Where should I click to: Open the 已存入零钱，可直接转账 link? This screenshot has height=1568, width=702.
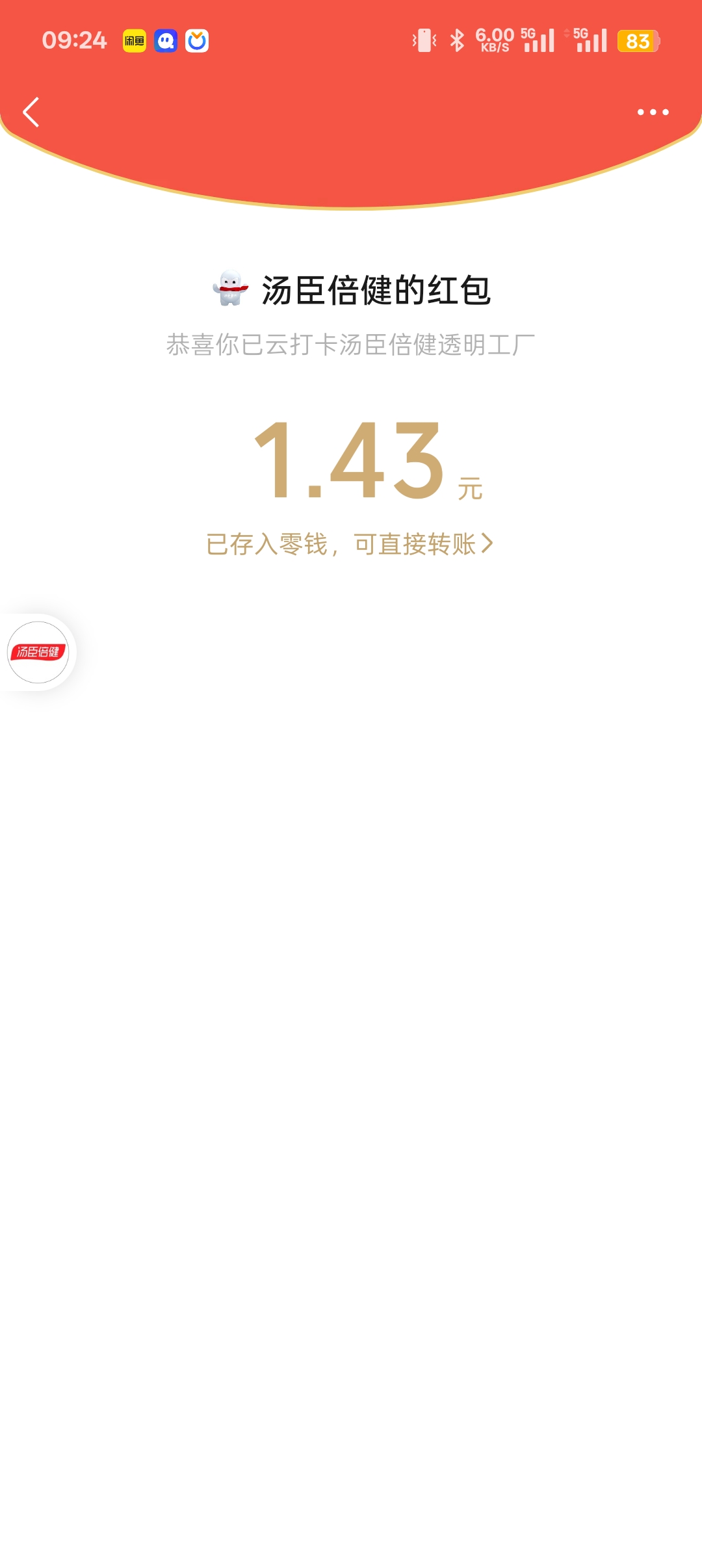(350, 544)
